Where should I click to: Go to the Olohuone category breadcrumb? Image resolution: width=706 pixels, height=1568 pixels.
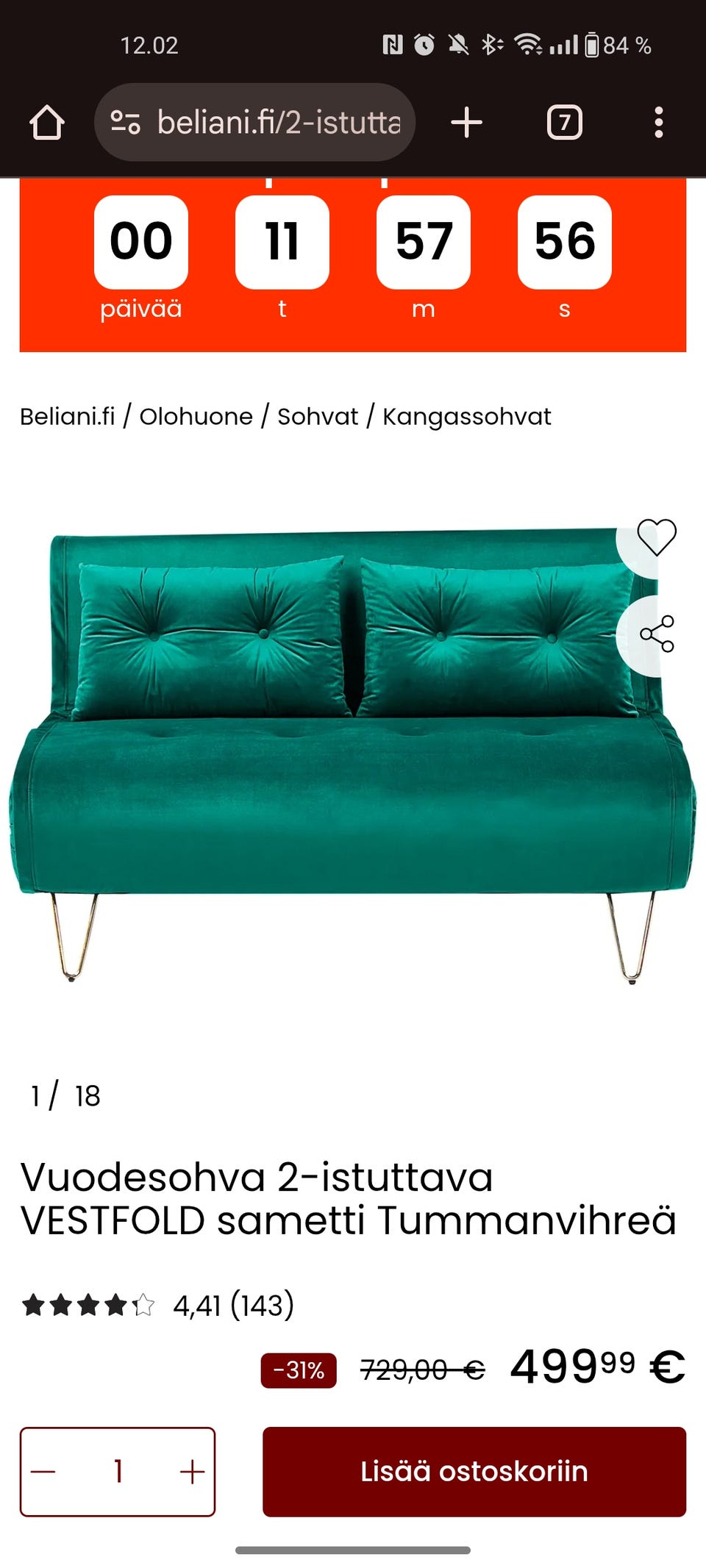pyautogui.click(x=196, y=417)
